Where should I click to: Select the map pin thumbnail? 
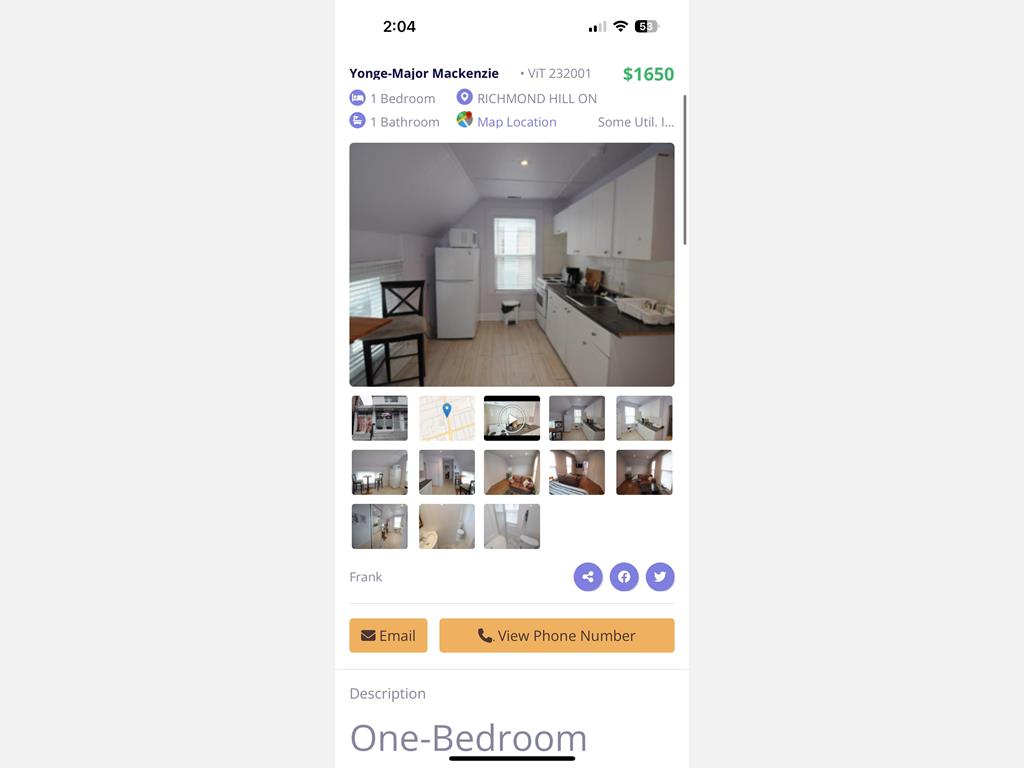(446, 418)
